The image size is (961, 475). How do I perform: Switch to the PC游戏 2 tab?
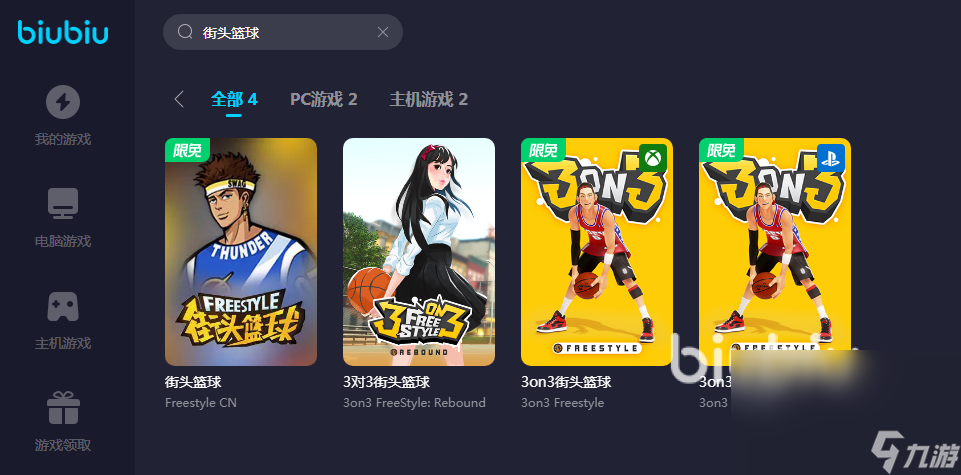click(323, 99)
